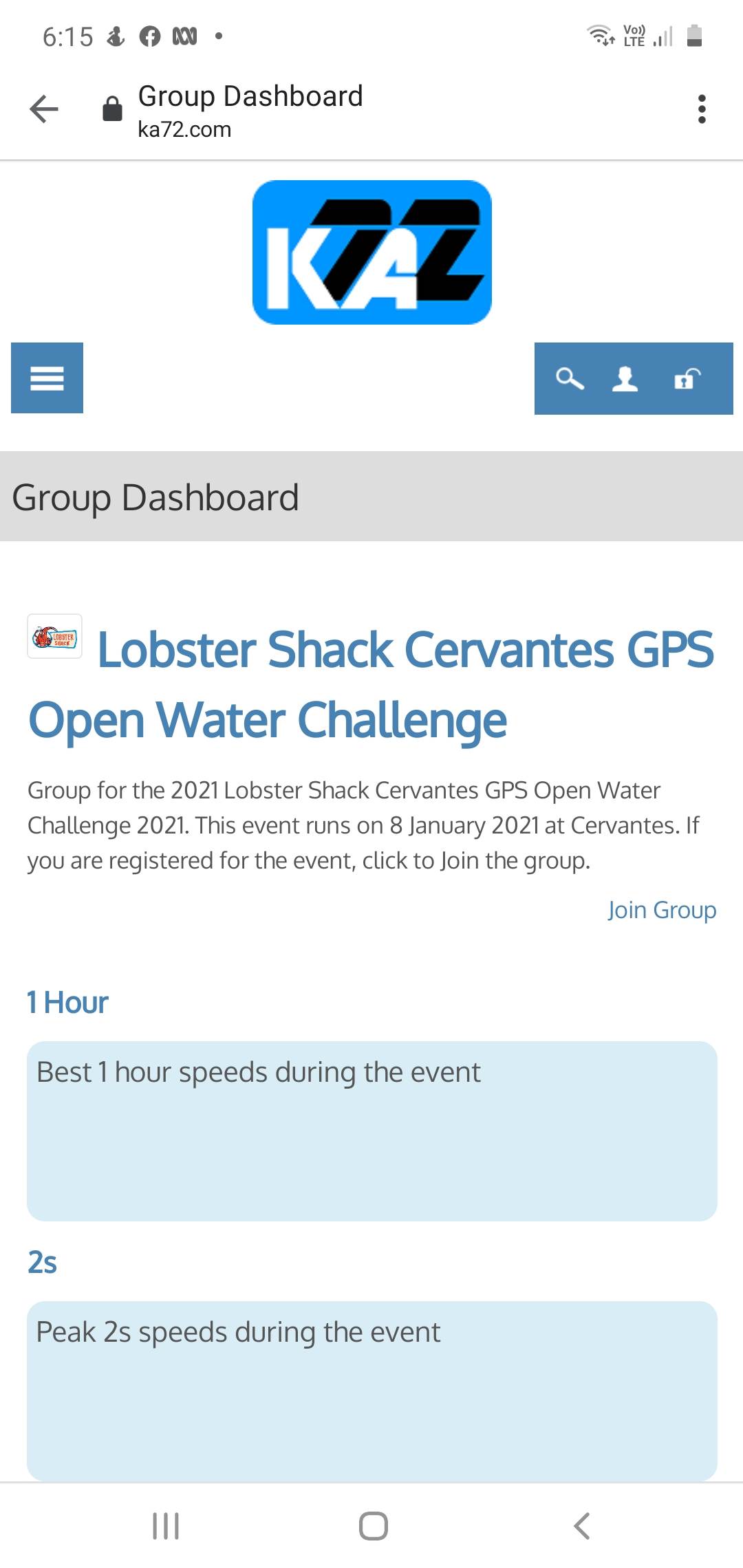Screen dimensions: 743x1568
Task: Open the 2s results heading
Action: 42,1263
